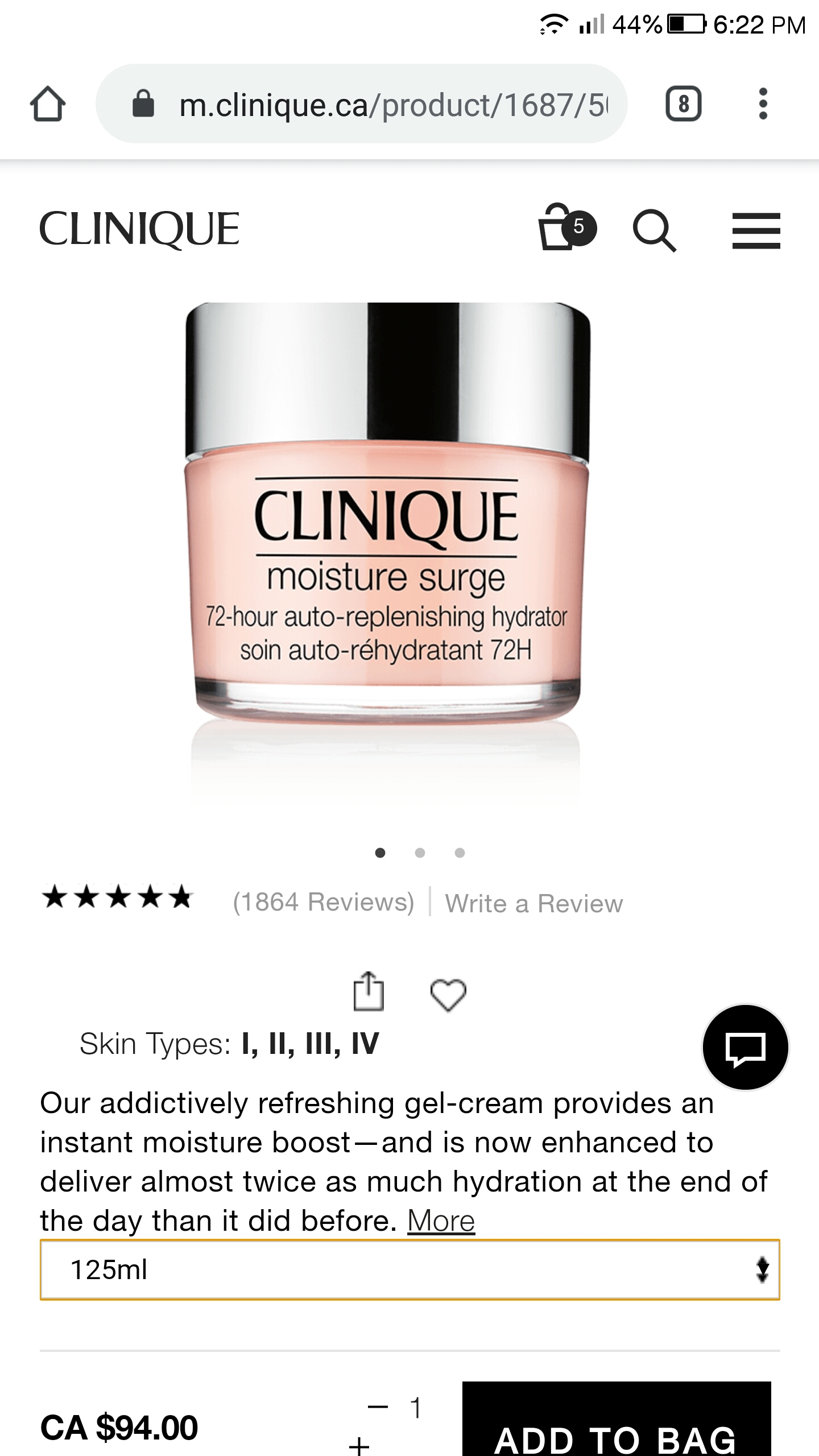The height and width of the screenshot is (1456, 819).
Task: Jump to the second product image dot
Action: pyautogui.click(x=420, y=853)
